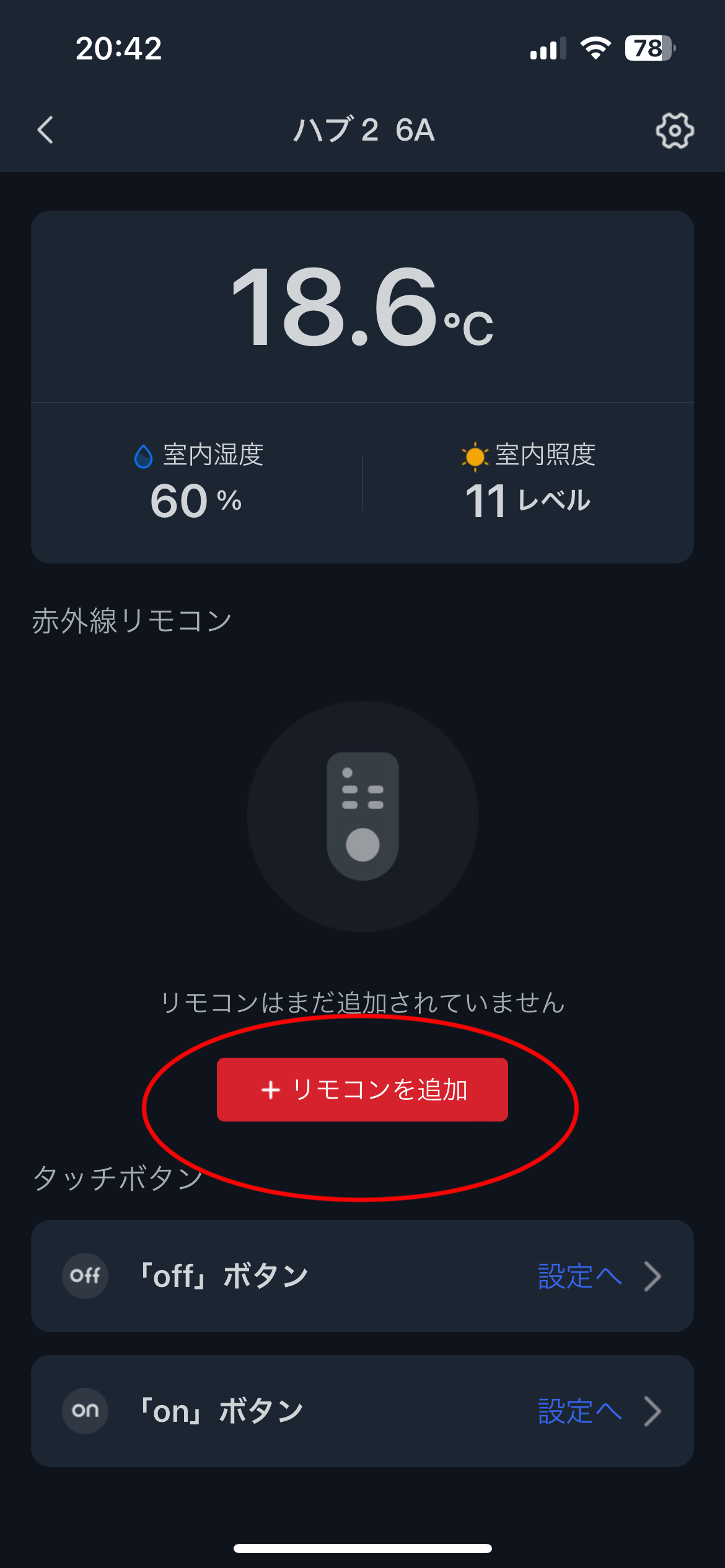Tap the plus icon inside リモコンを追加 button
This screenshot has height=1568, width=725.
[x=271, y=1089]
